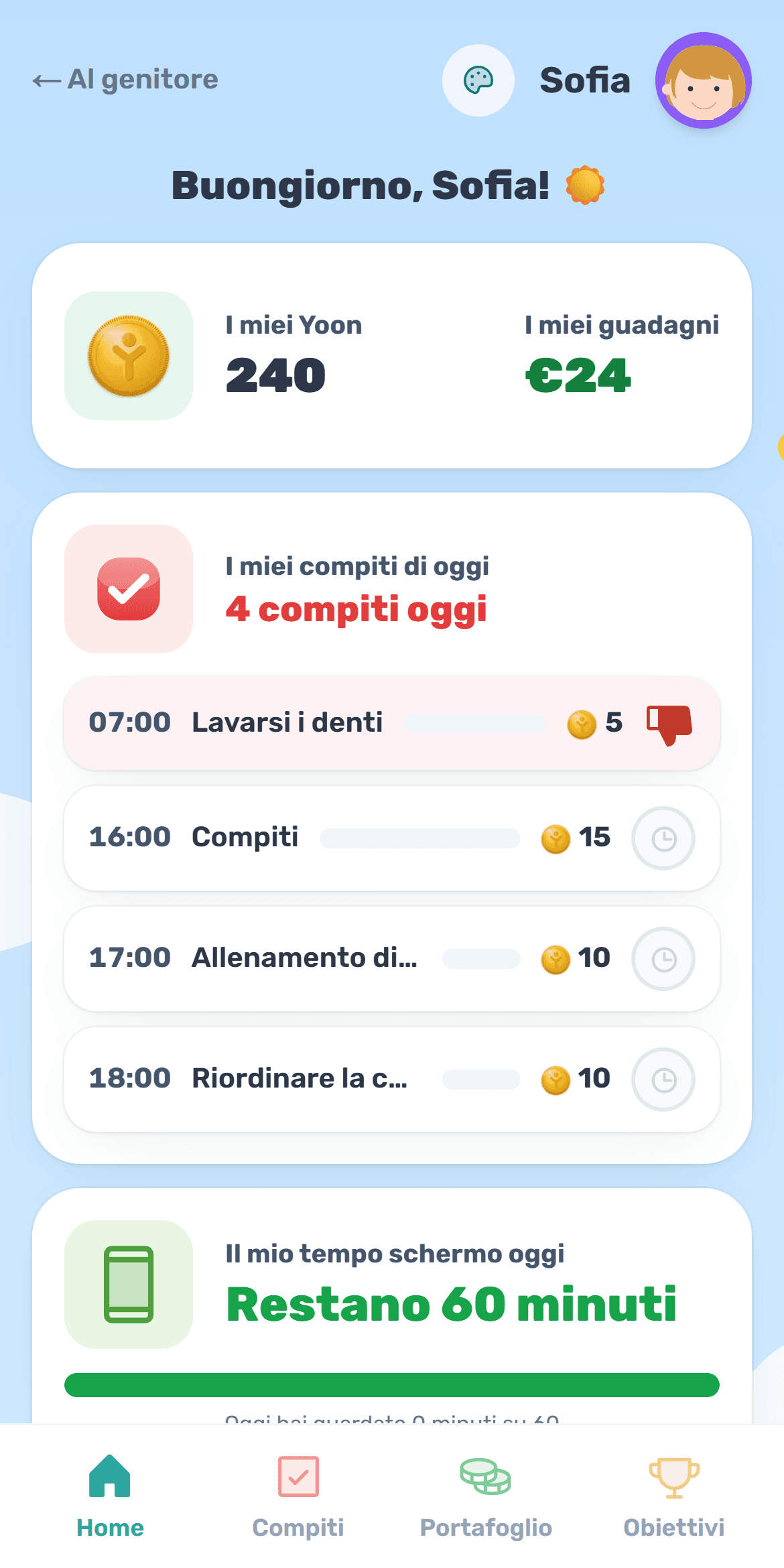
Task: Open the Lavarsi i denti task
Action: [x=392, y=723]
